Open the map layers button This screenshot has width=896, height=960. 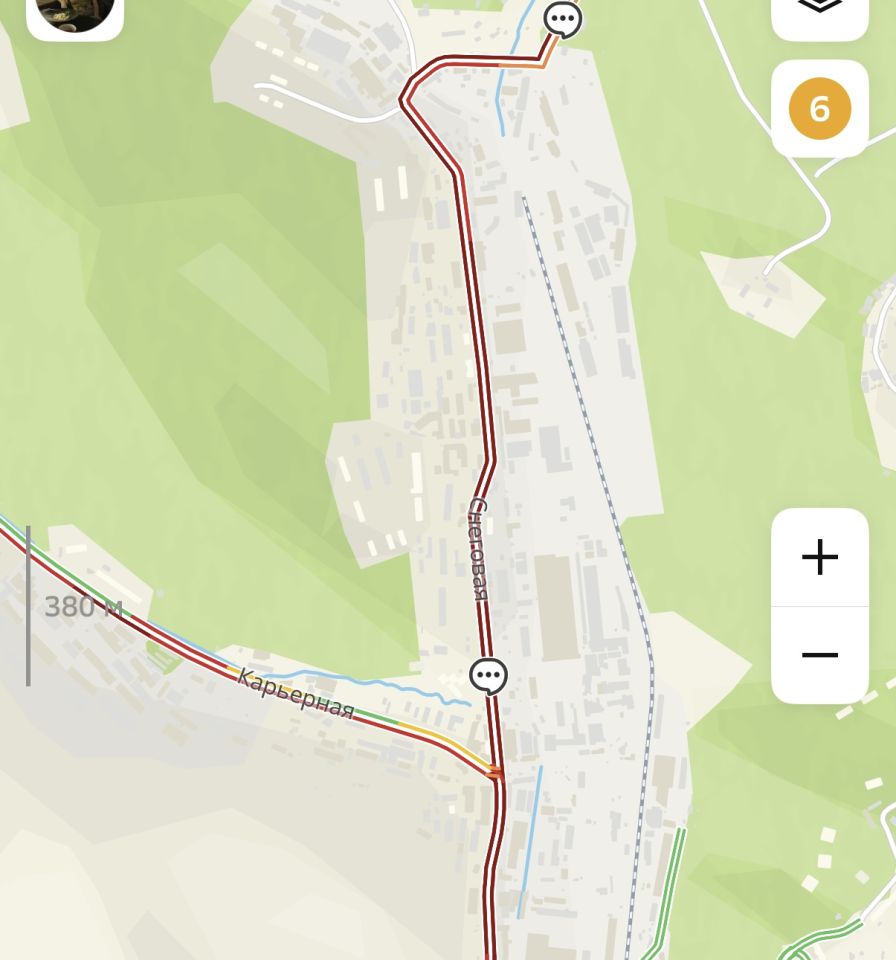pyautogui.click(x=819, y=12)
